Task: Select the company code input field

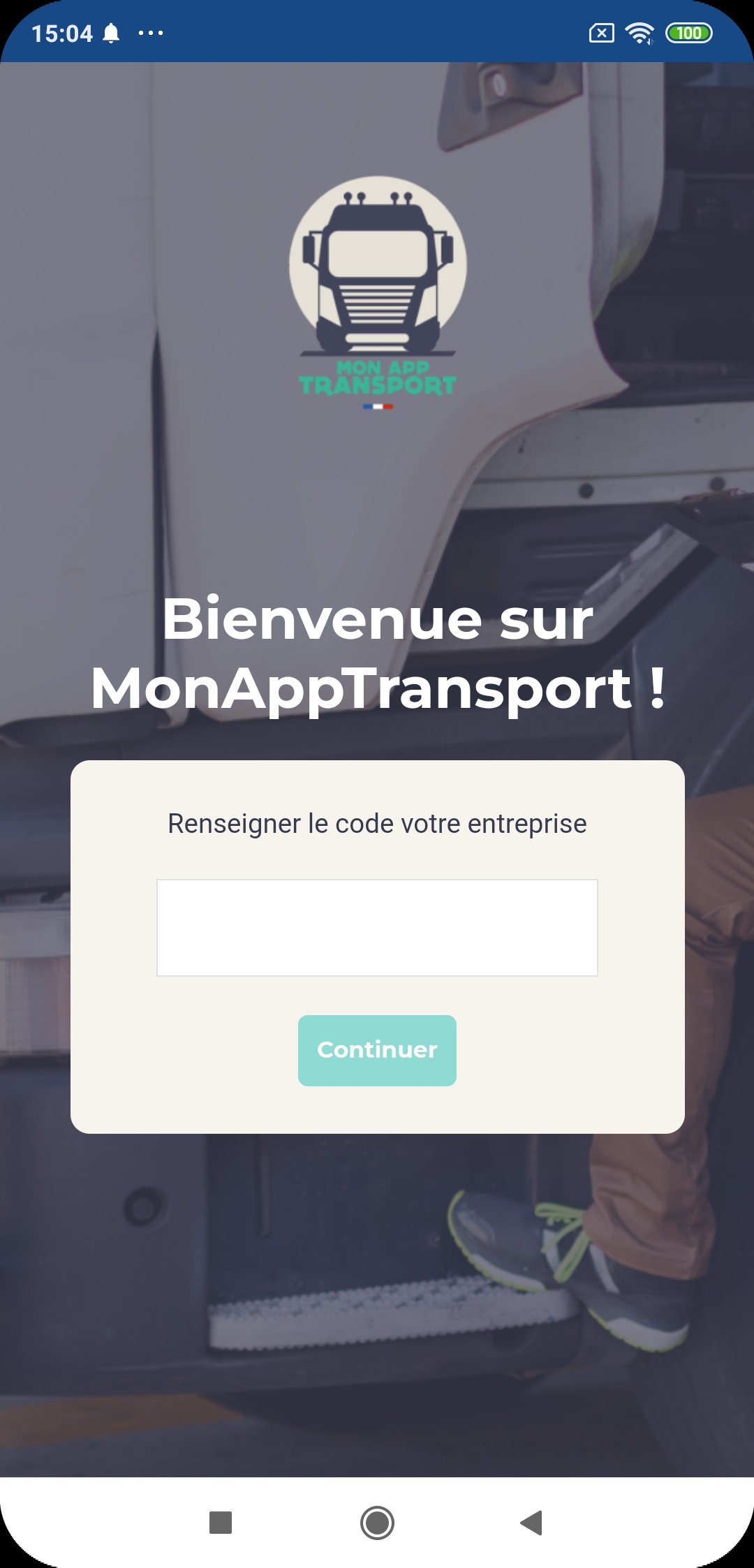Action: coord(377,925)
